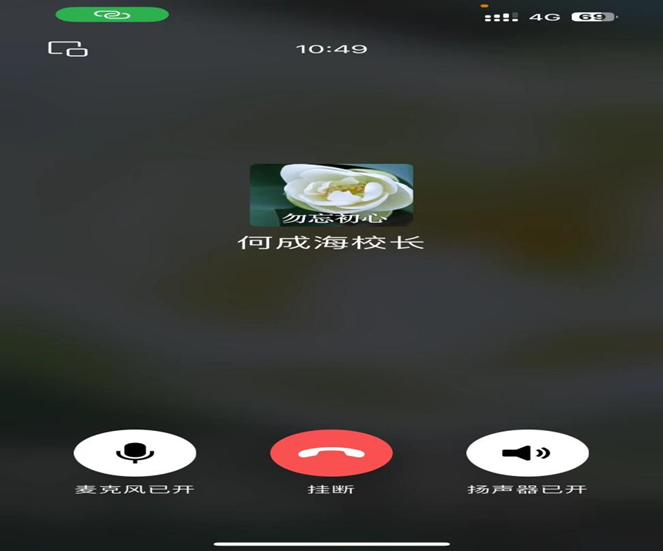663x551 pixels.
Task: Mute the microphone (麦克风已开)
Action: (134, 453)
